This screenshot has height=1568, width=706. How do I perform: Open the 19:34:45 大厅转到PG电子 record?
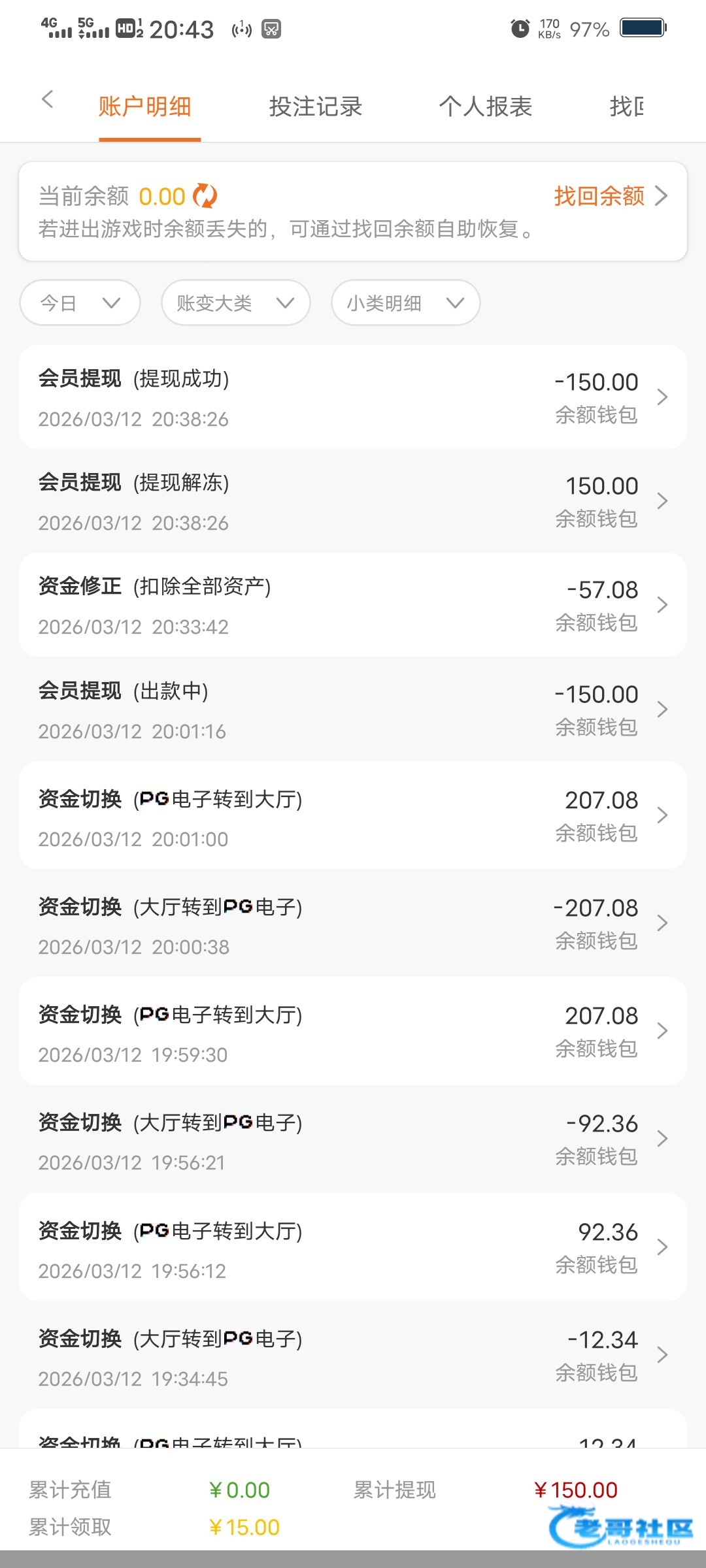[353, 1355]
